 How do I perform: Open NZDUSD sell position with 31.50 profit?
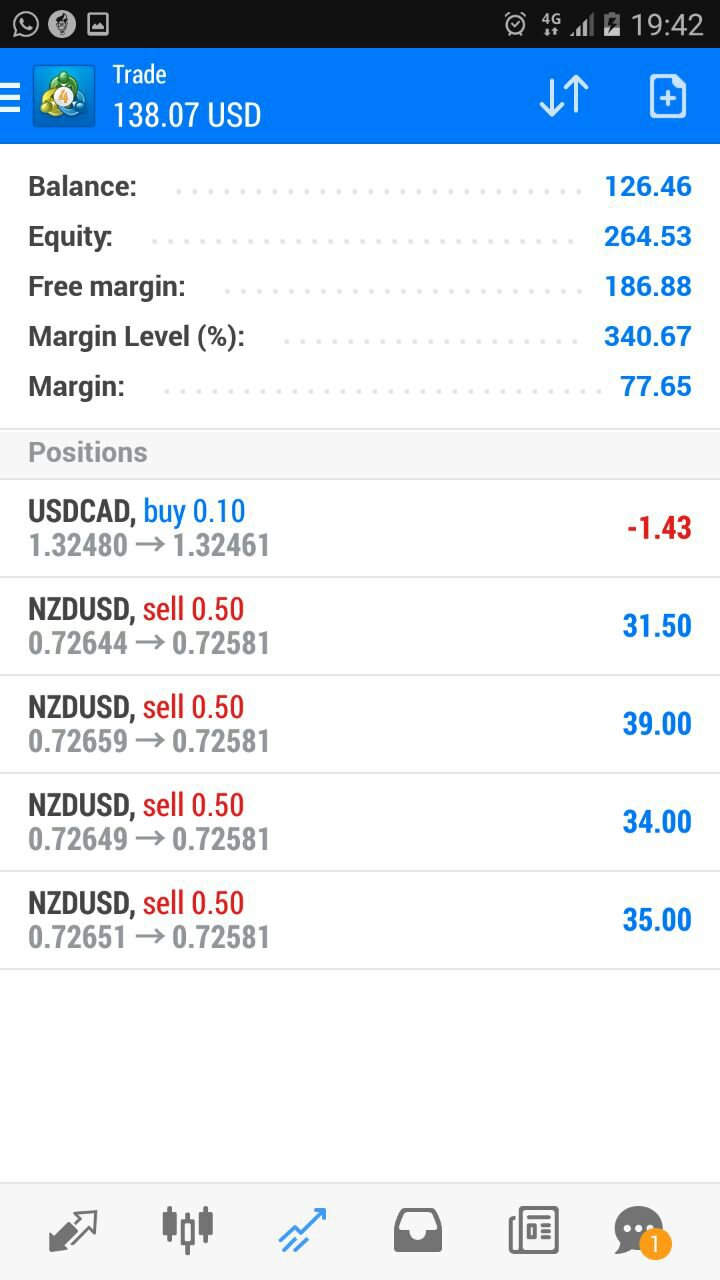pos(360,626)
